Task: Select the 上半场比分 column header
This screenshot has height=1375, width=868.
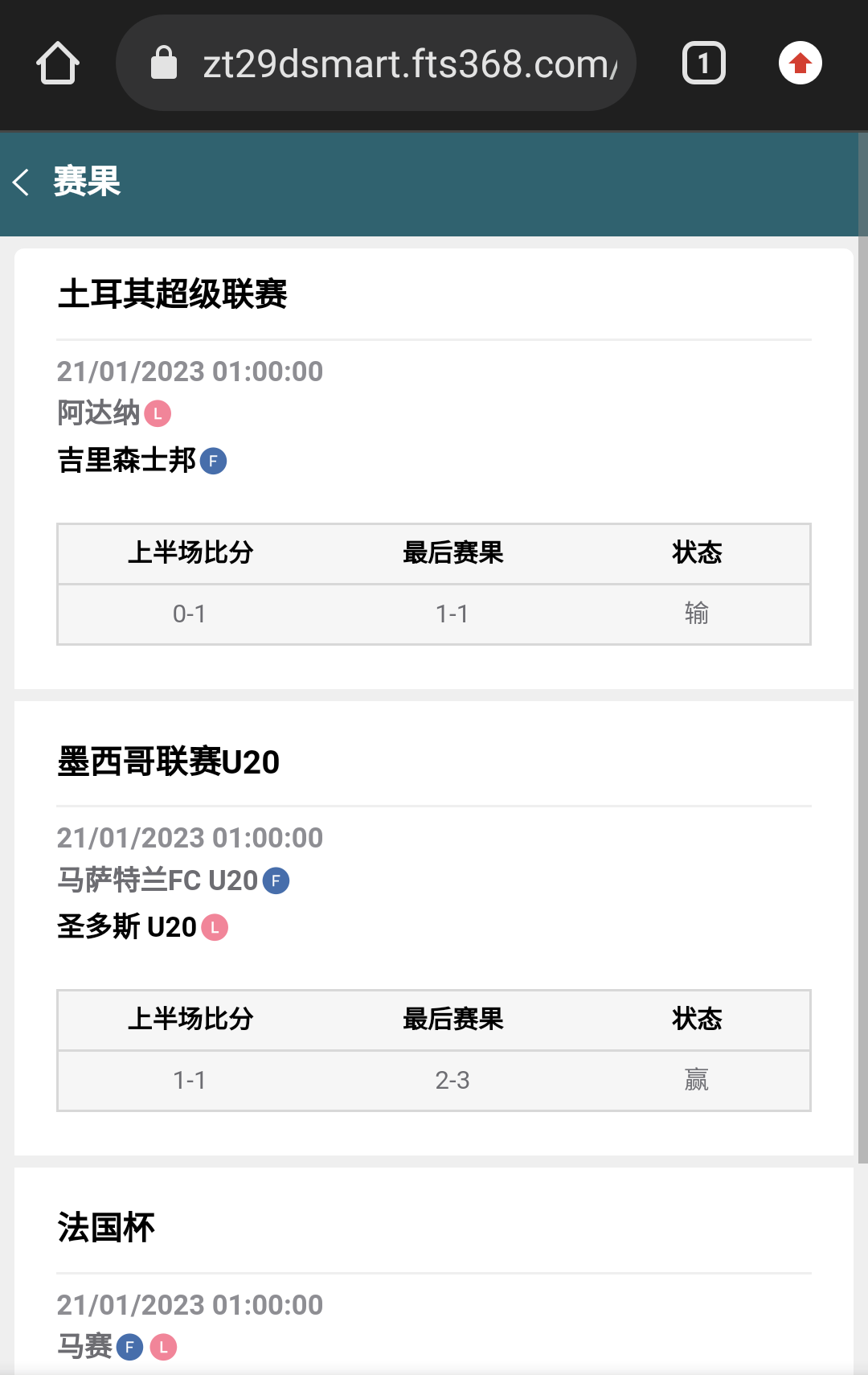Action: [193, 552]
